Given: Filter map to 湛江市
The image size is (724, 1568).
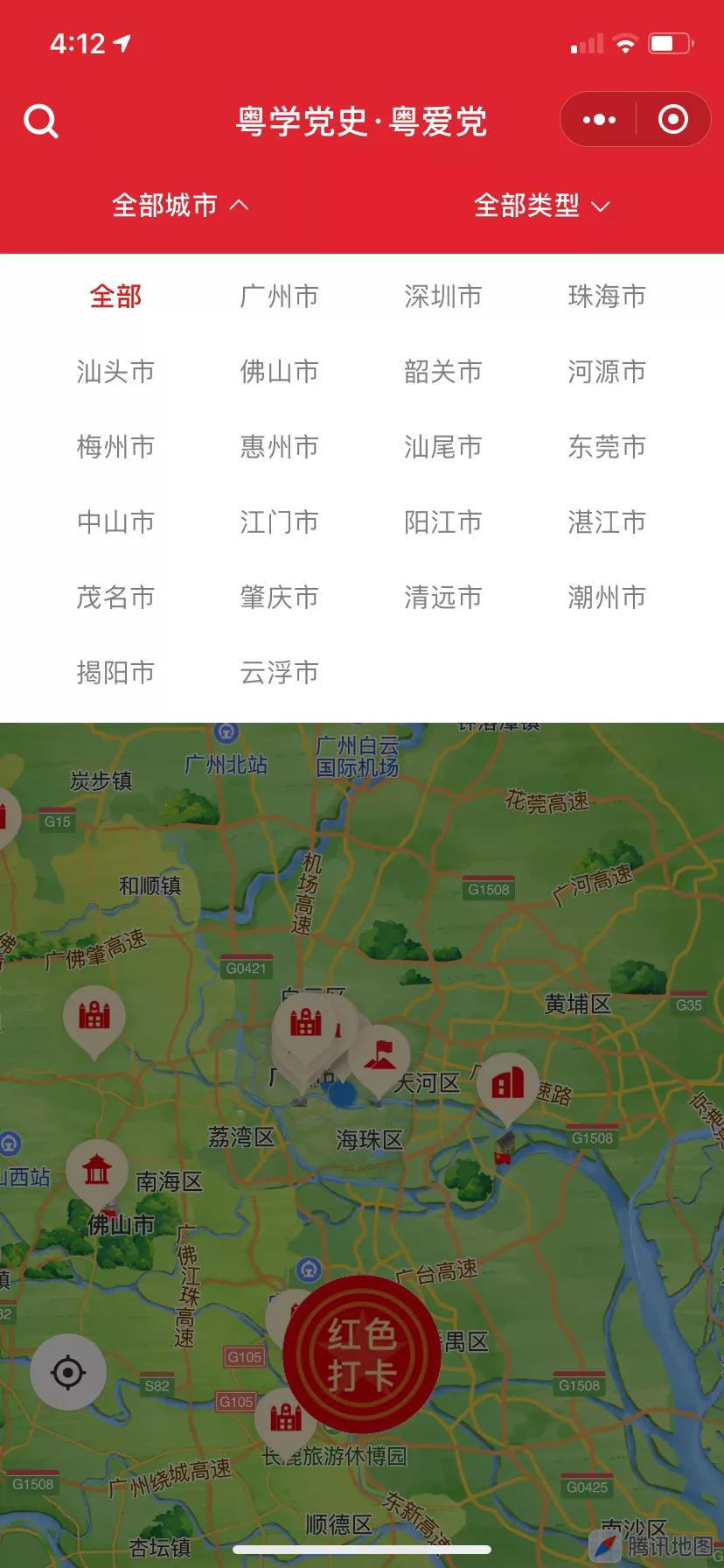Looking at the screenshot, I should coord(607,522).
